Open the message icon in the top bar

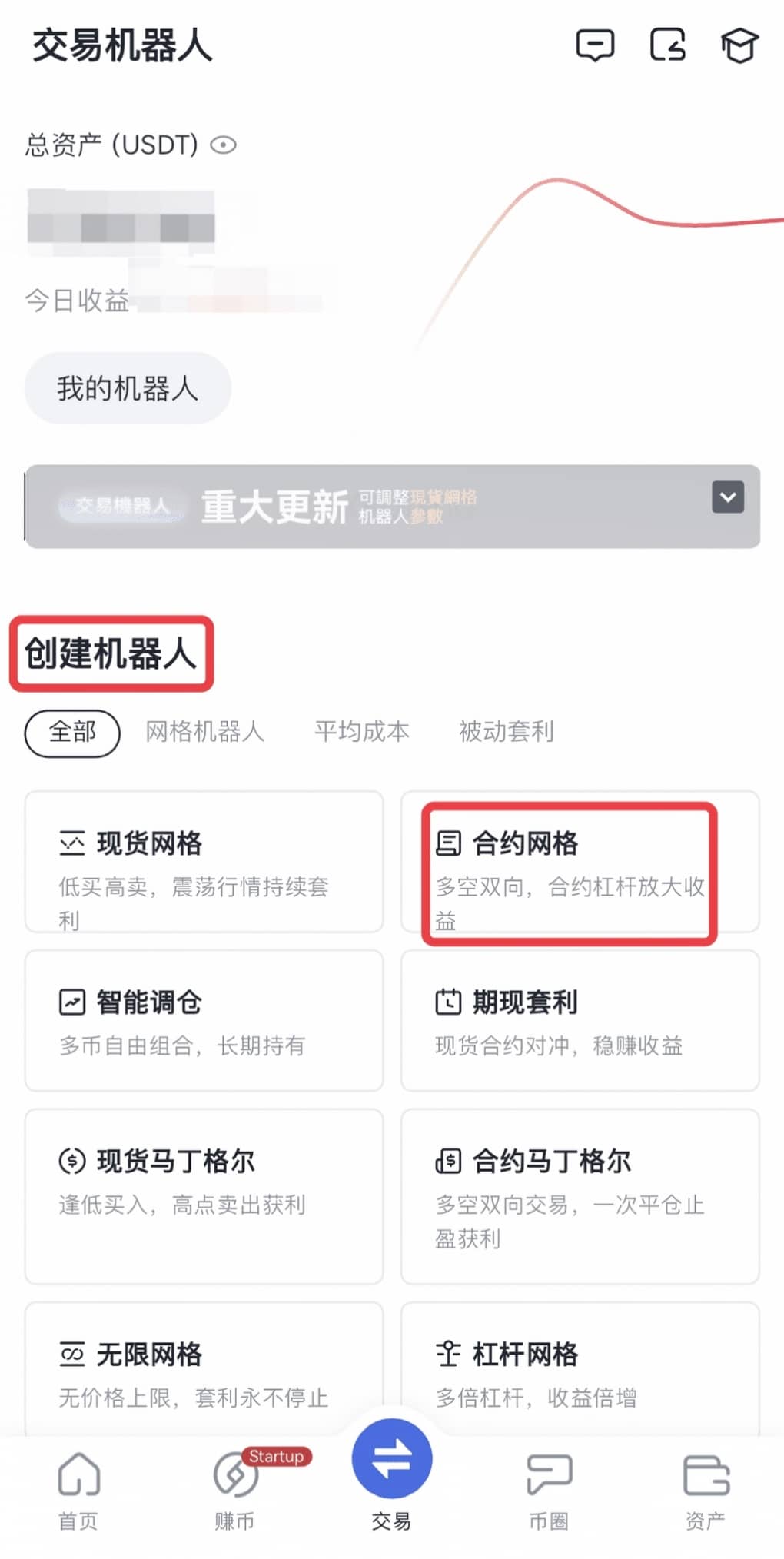(x=595, y=45)
